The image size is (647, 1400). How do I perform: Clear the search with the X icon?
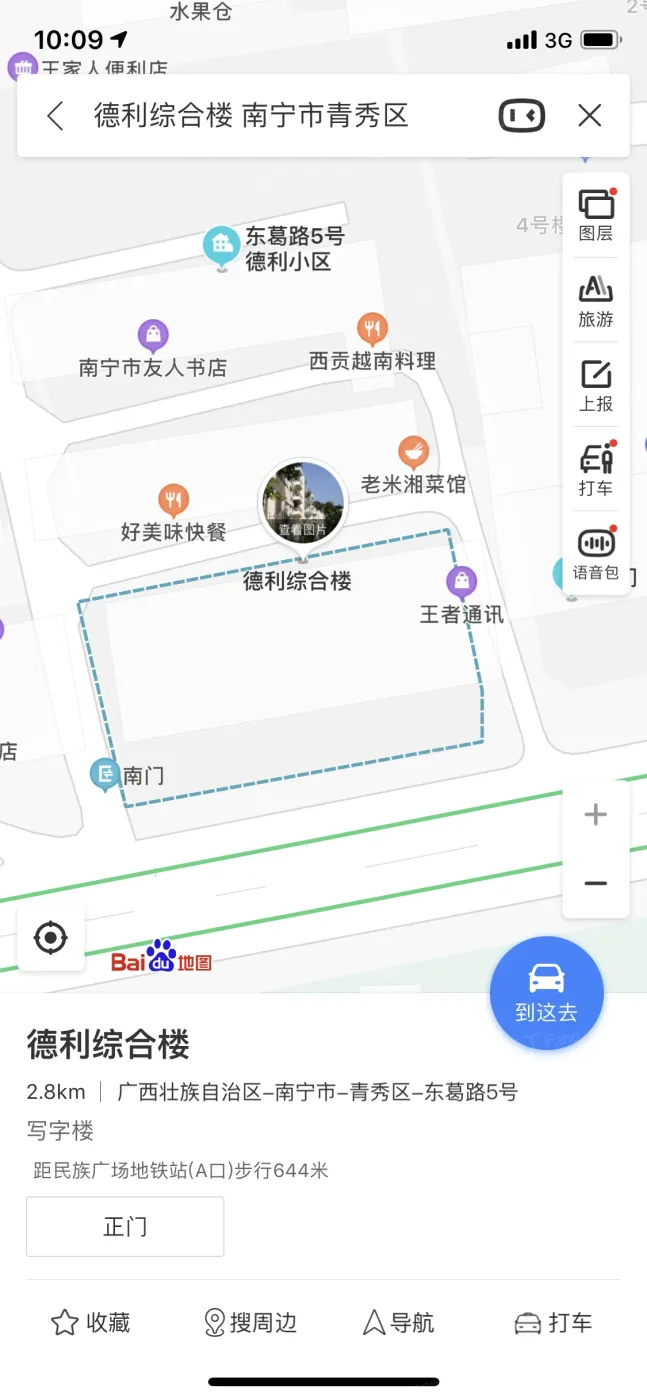pos(590,116)
